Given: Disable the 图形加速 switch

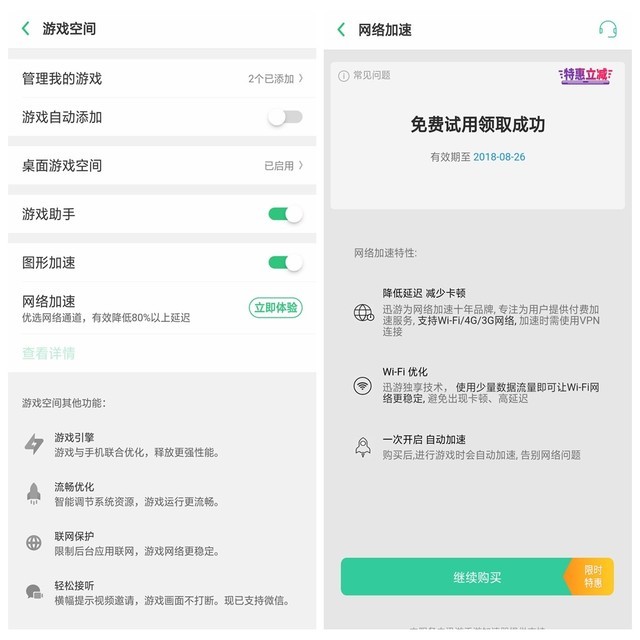Looking at the screenshot, I should pyautogui.click(x=285, y=263).
